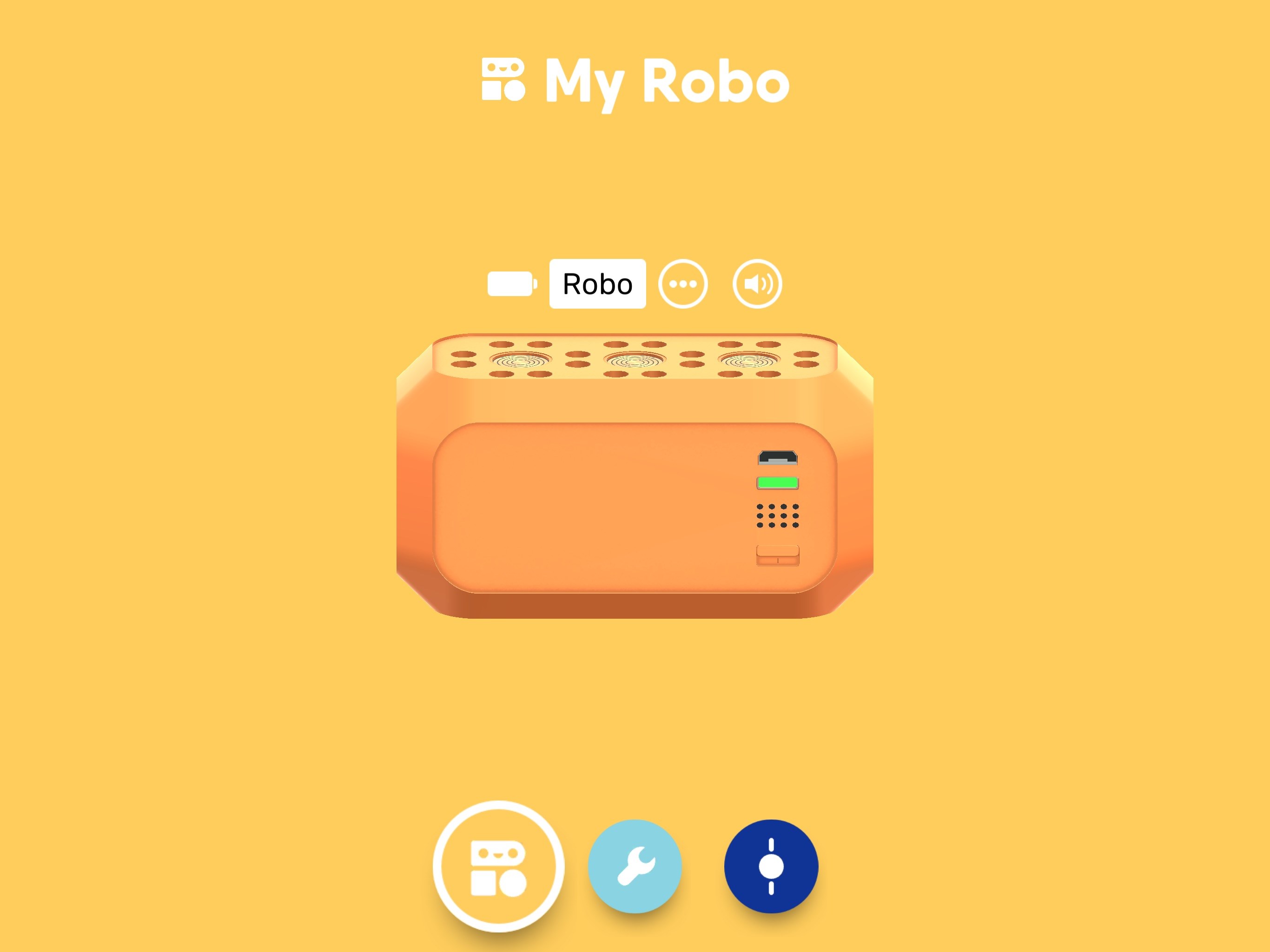The height and width of the screenshot is (952, 1270).
Task: Select the My Robo tab at bottom
Action: [x=498, y=866]
